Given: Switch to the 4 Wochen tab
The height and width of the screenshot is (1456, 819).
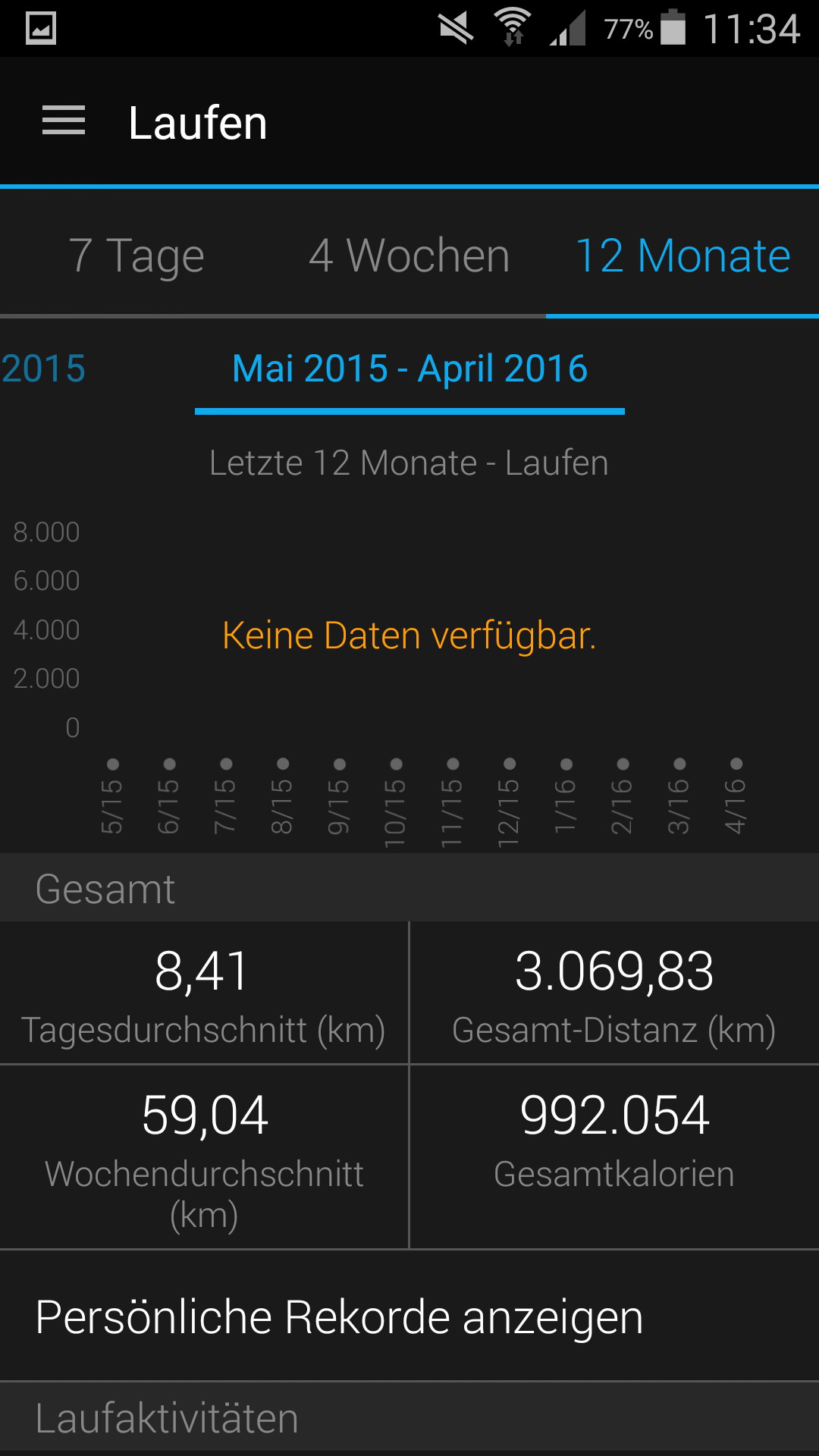Looking at the screenshot, I should click(x=409, y=256).
